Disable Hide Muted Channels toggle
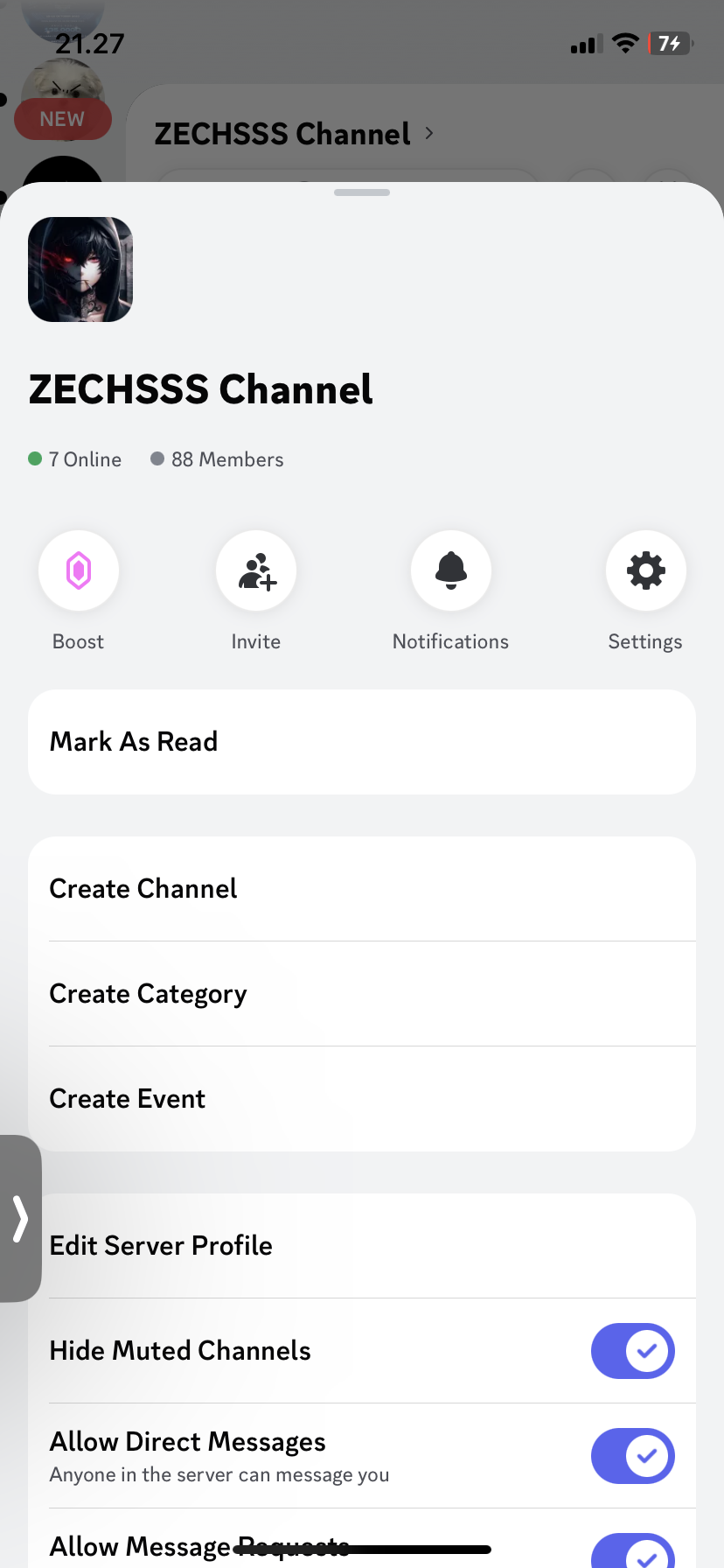 click(632, 1351)
